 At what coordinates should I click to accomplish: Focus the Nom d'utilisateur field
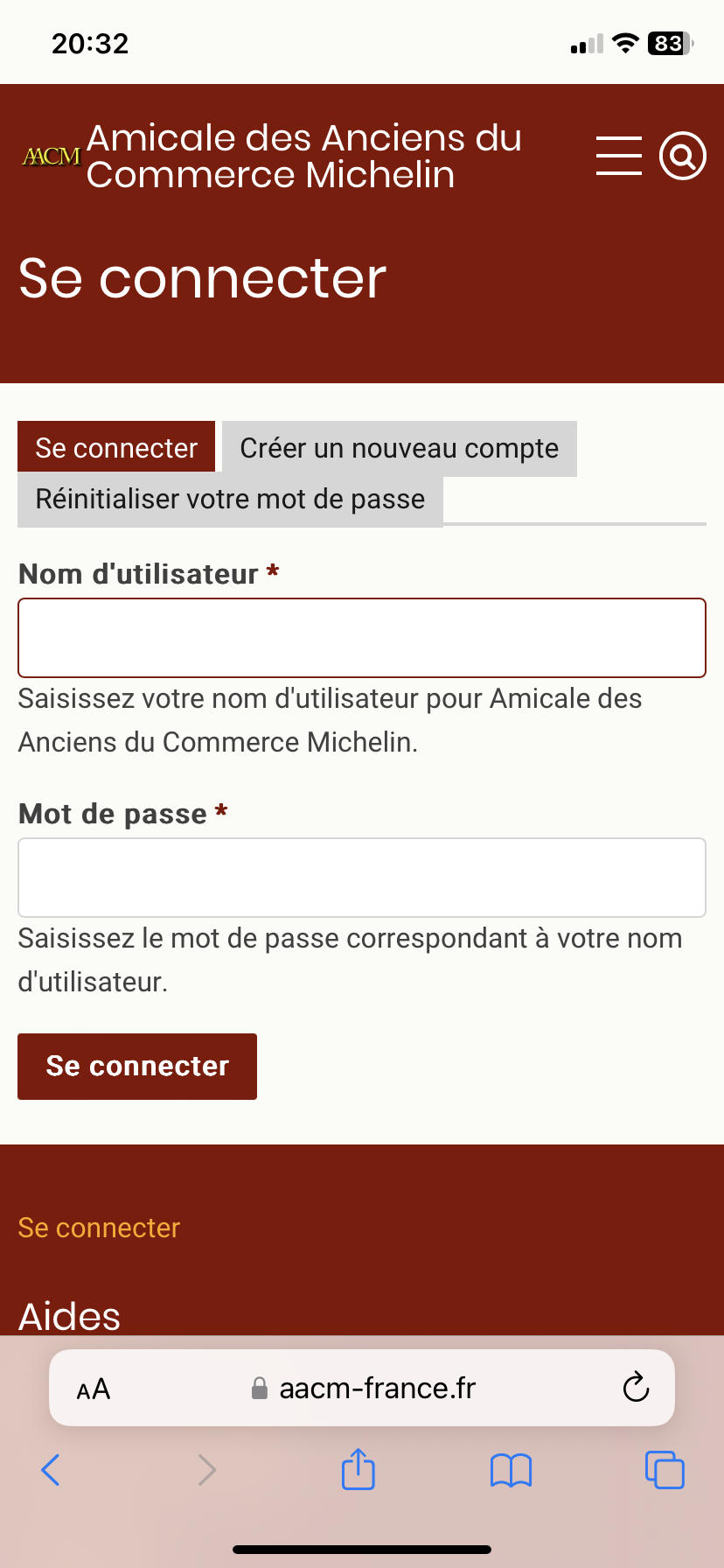coord(362,638)
